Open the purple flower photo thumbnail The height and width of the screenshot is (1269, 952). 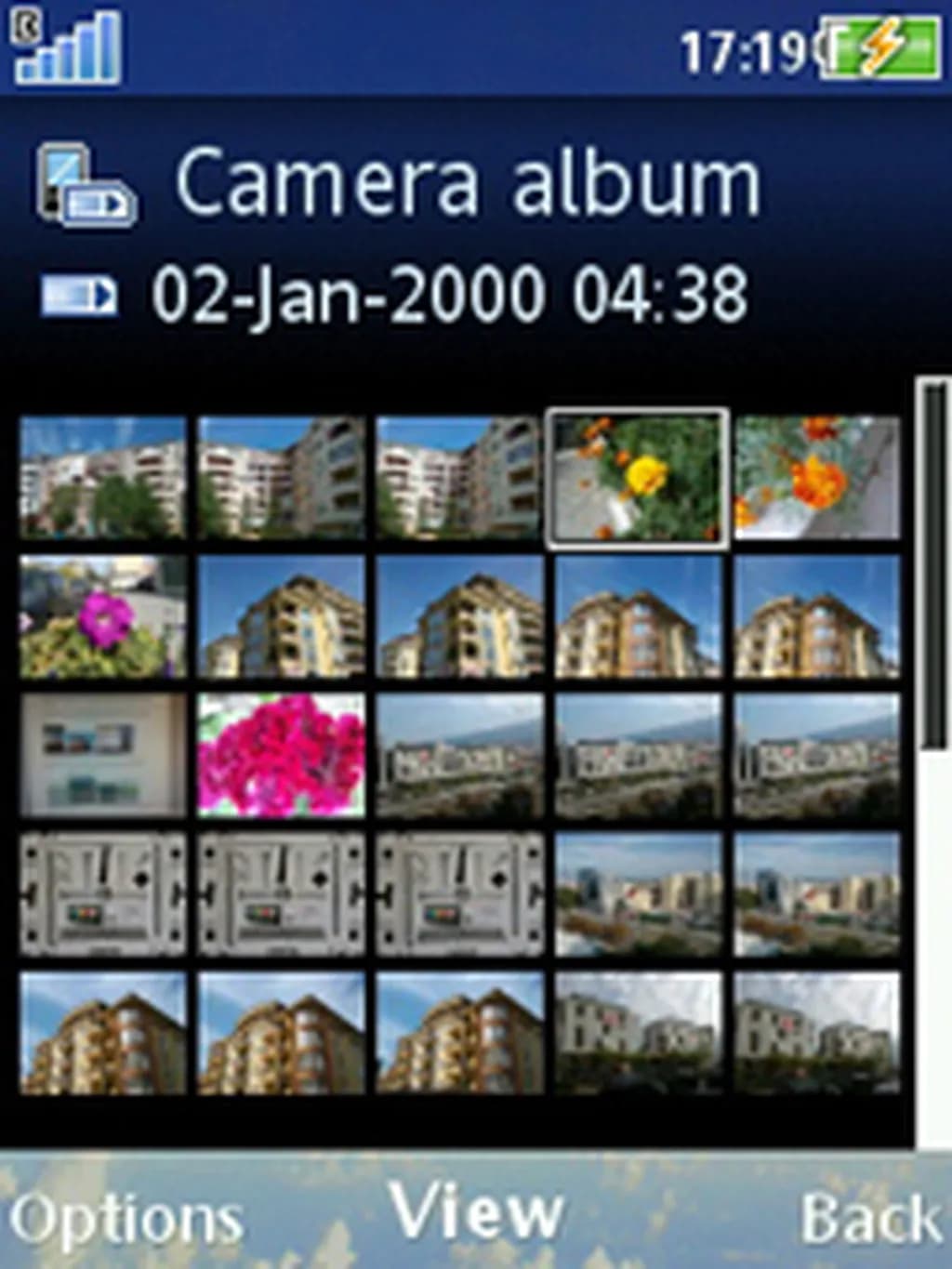point(103,617)
